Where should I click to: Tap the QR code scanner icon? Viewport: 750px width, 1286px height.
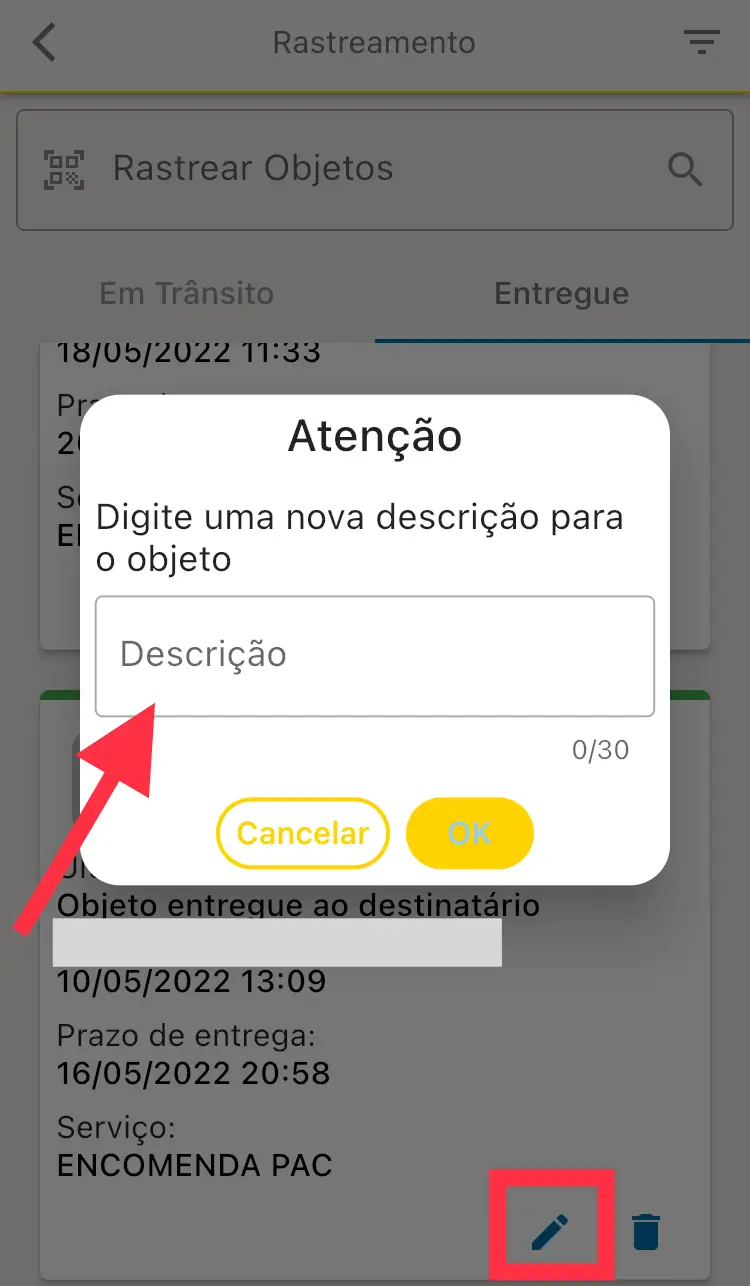[63, 169]
